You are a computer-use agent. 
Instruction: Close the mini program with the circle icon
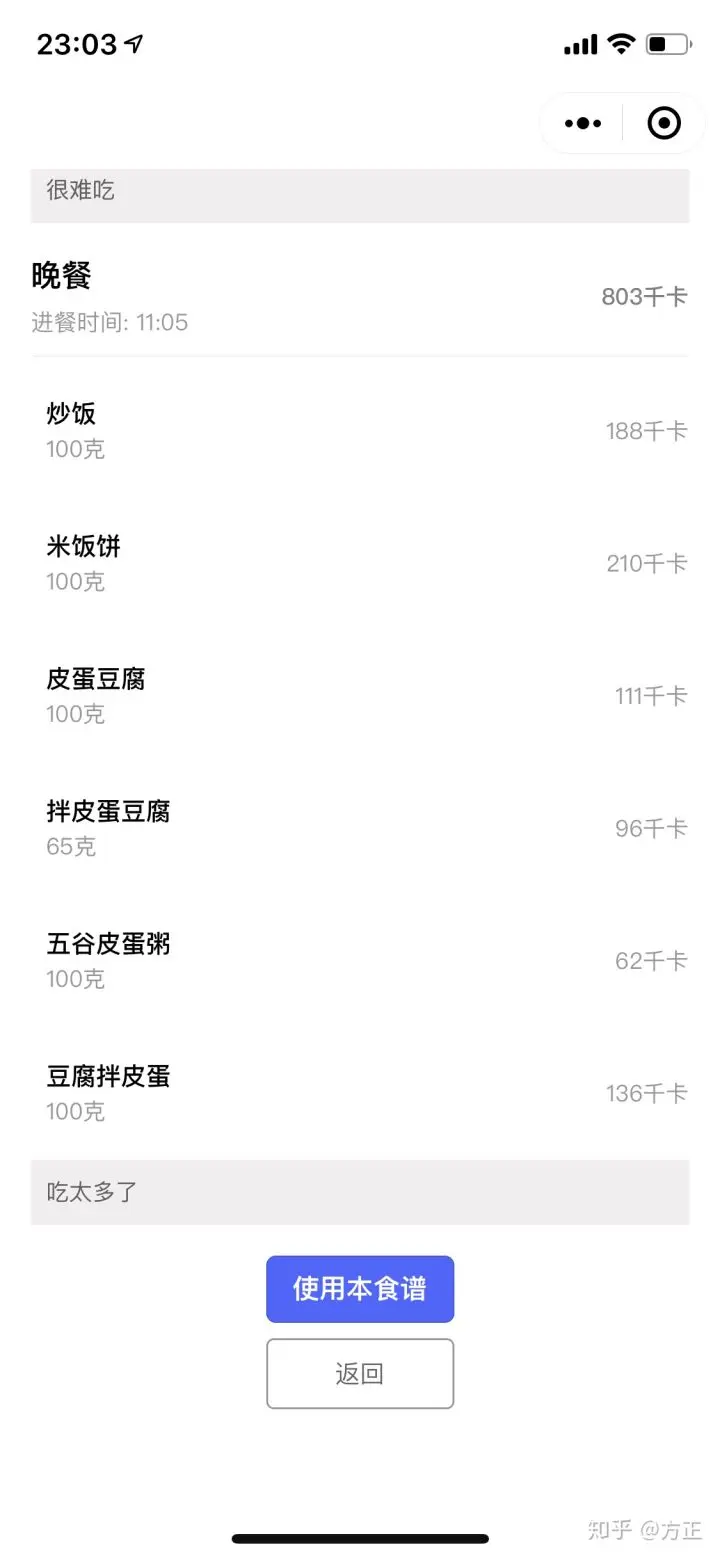[664, 123]
